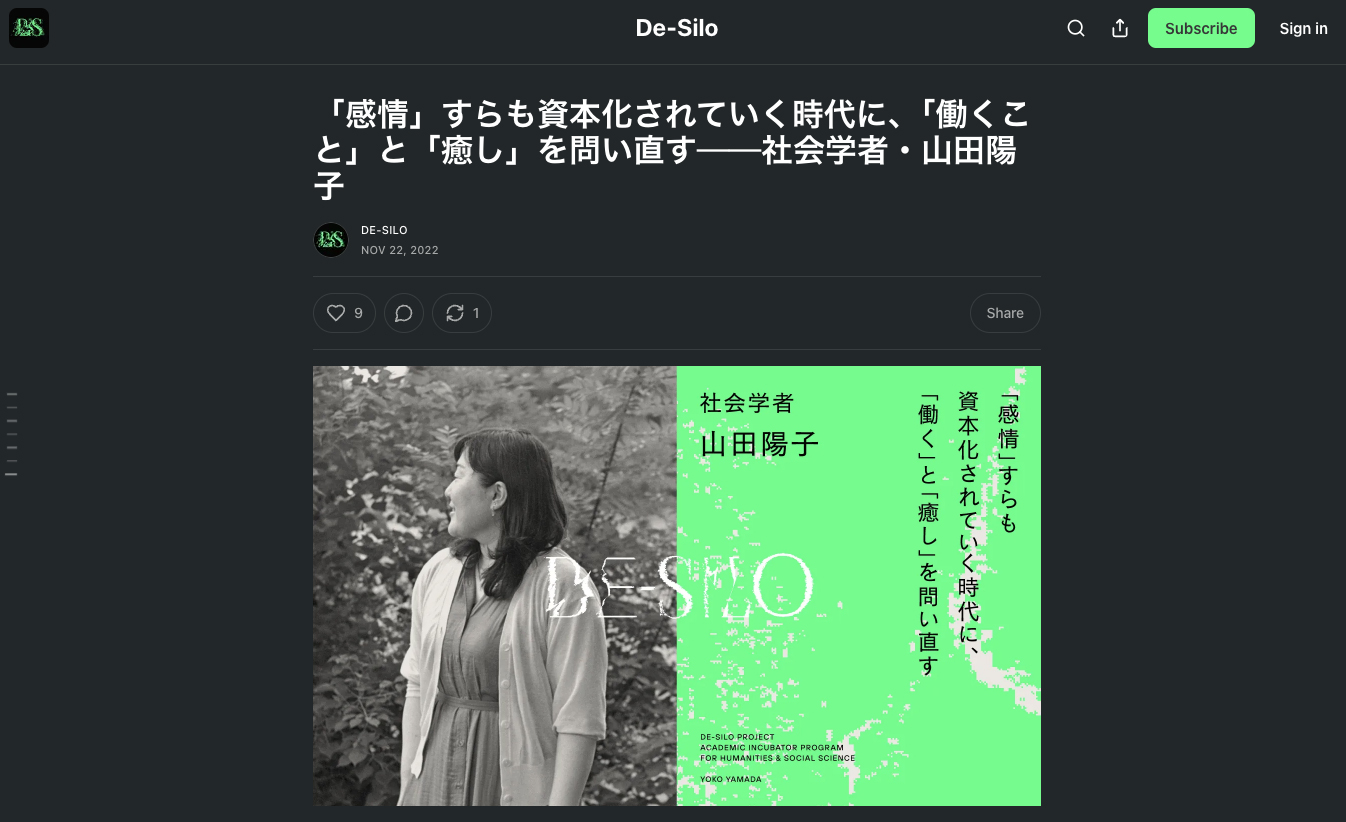This screenshot has height=822, width=1346.
Task: Open the table of contents lines
Action: click(x=12, y=434)
